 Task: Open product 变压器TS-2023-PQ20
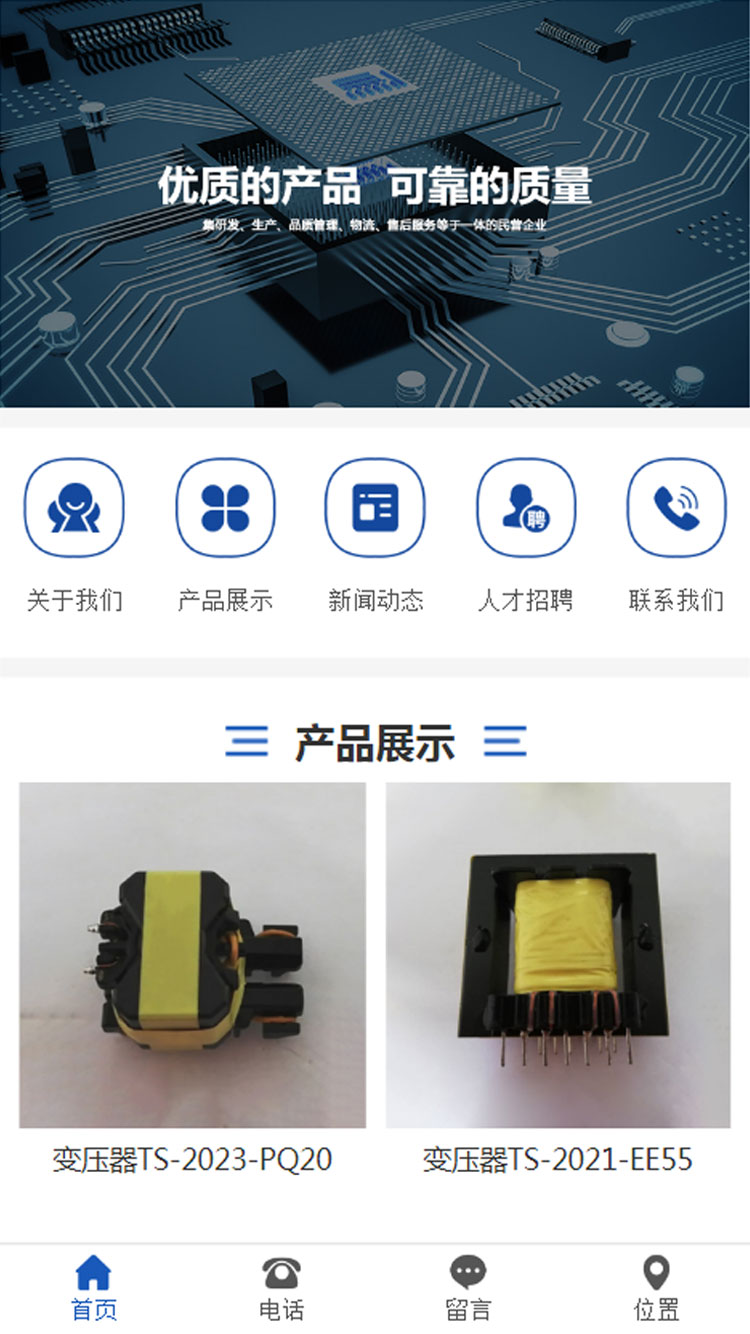pyautogui.click(x=192, y=955)
